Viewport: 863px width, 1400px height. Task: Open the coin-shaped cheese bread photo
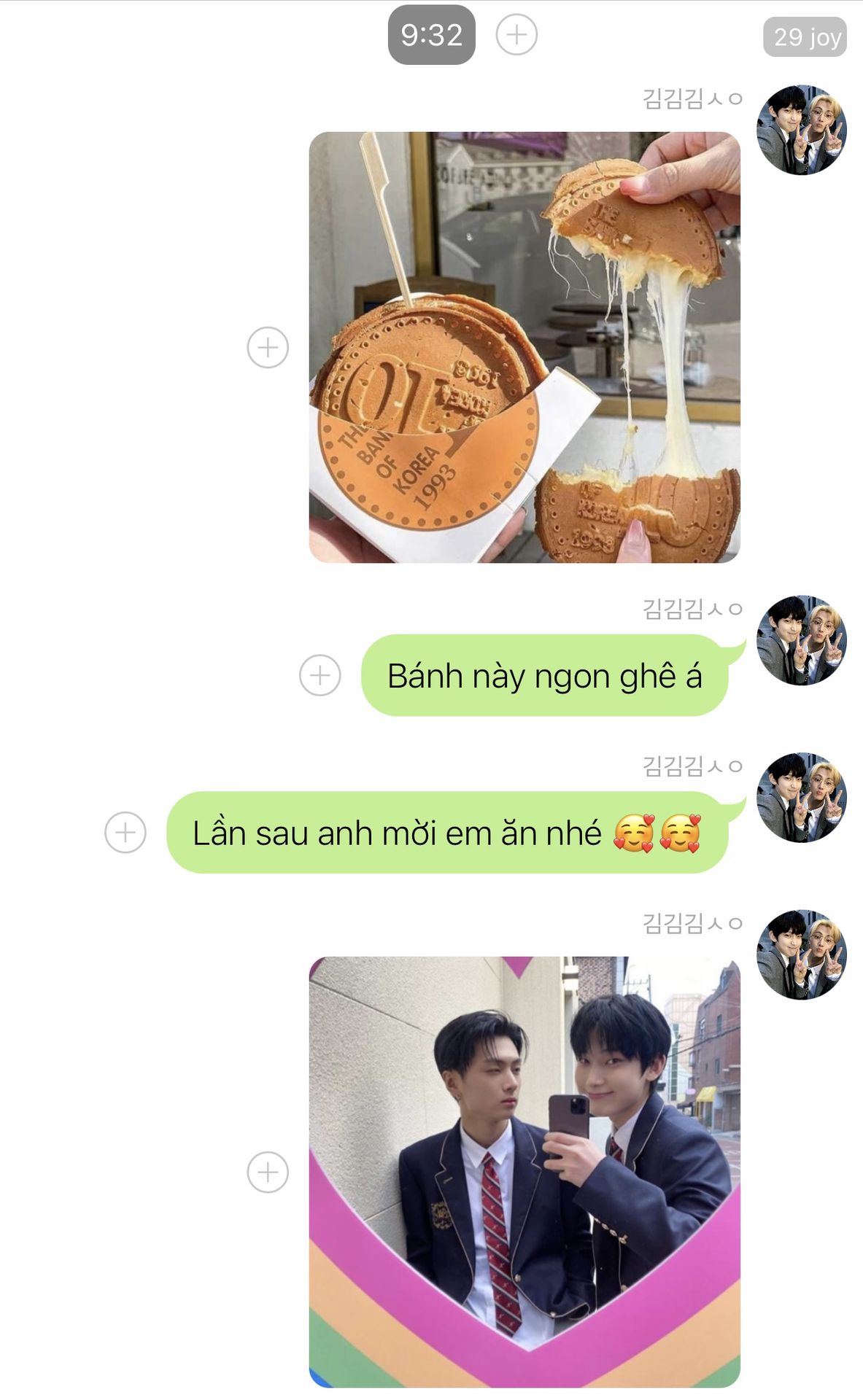[x=525, y=347]
